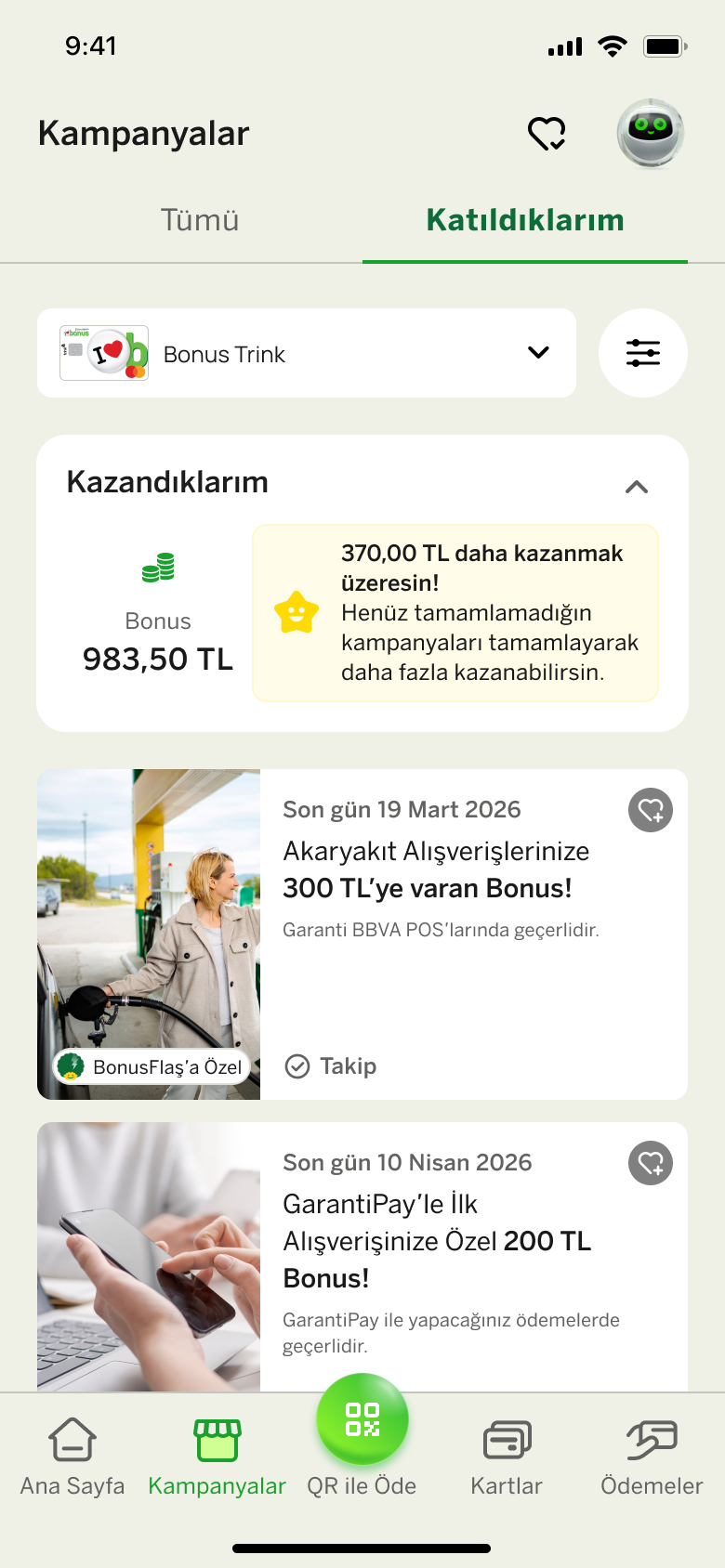725x1568 pixels.
Task: Open favorite campaigns via the heart icon
Action: pyautogui.click(x=547, y=133)
